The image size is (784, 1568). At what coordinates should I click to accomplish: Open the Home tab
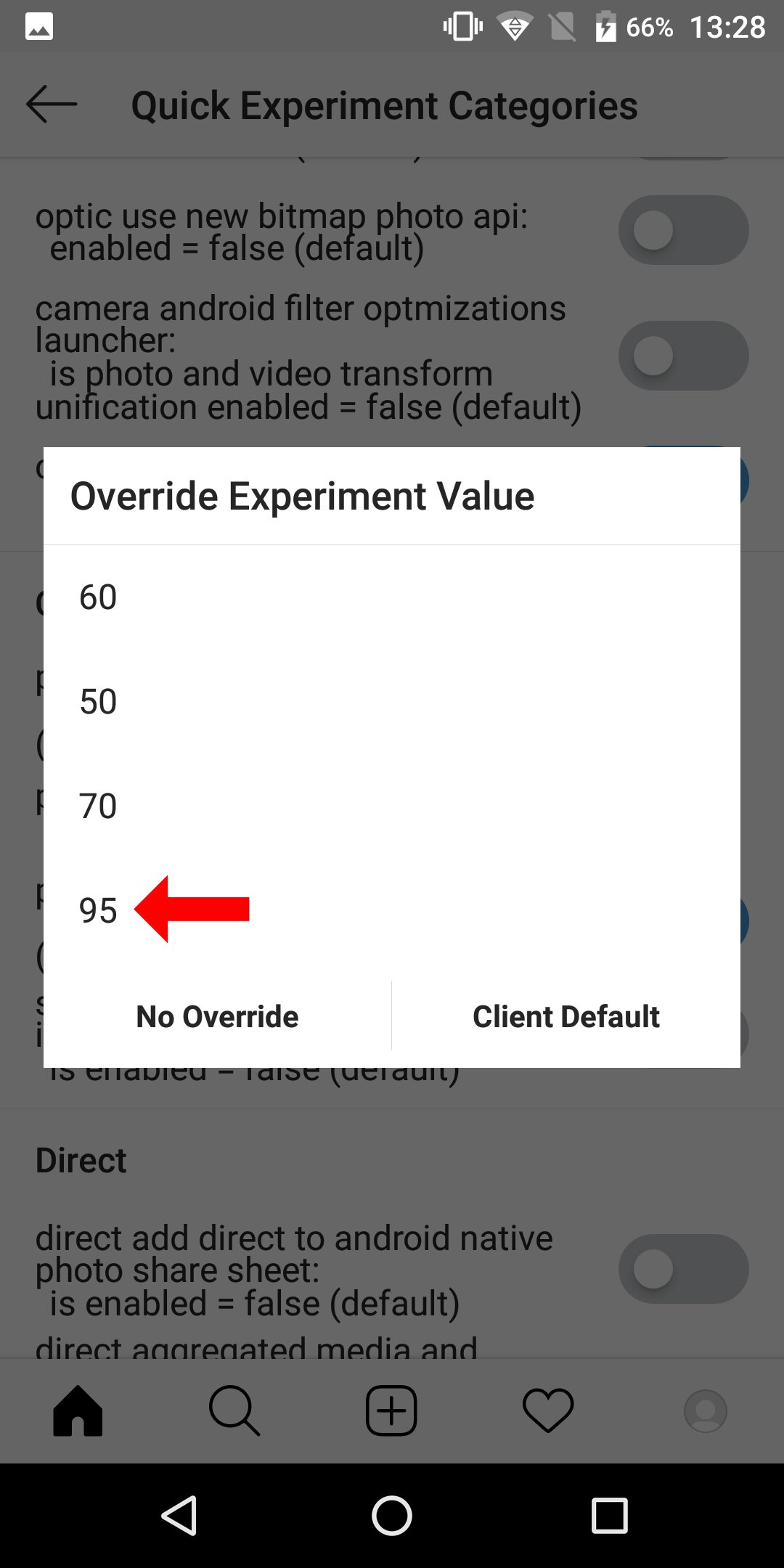point(78,1410)
